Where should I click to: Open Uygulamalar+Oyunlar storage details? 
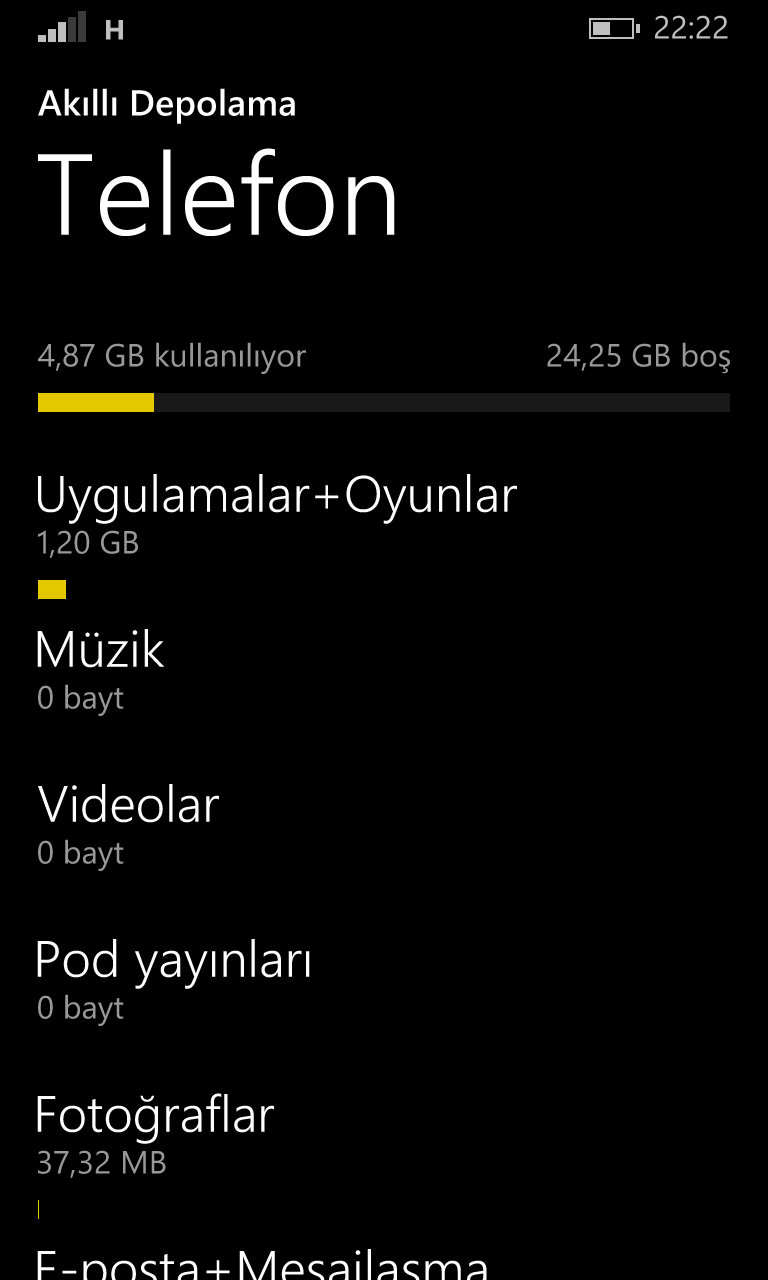coord(384,535)
